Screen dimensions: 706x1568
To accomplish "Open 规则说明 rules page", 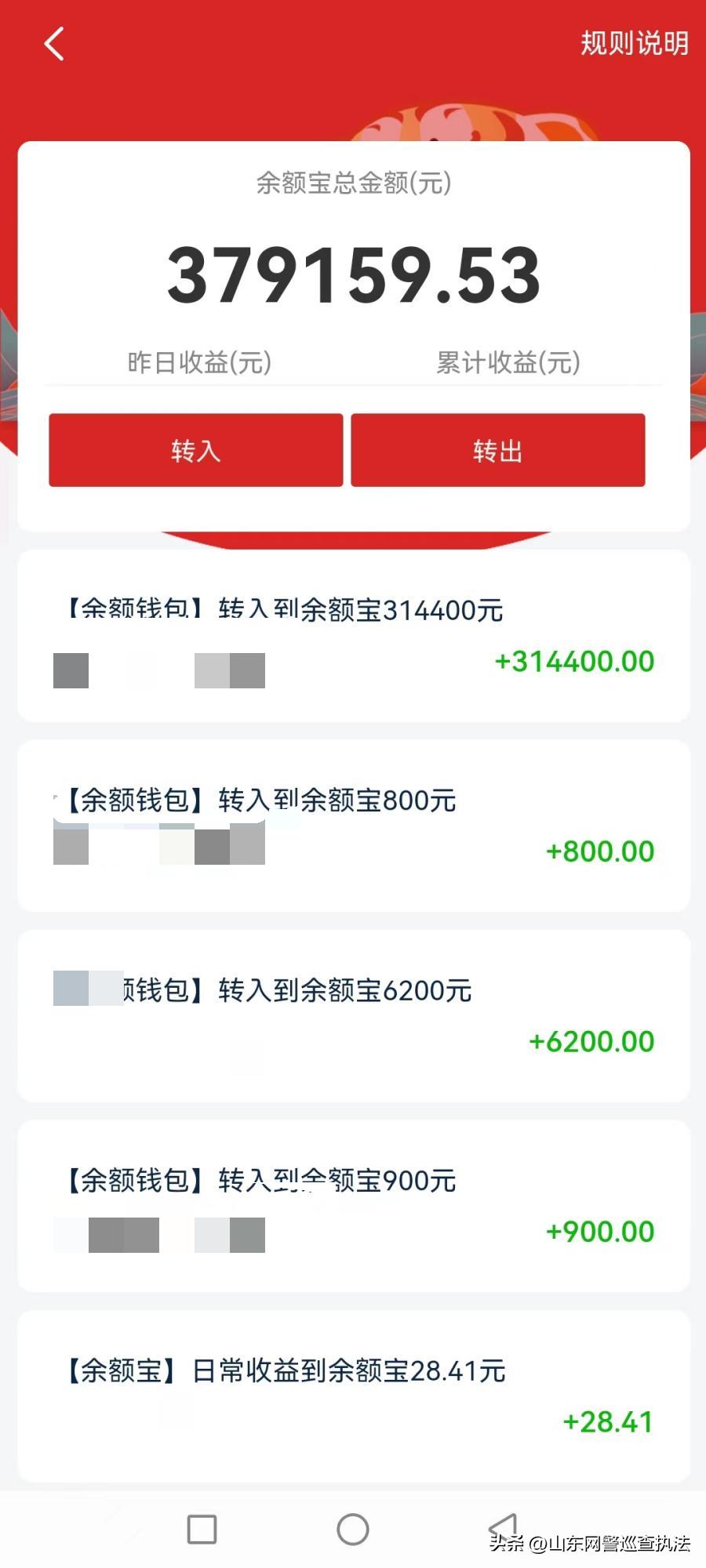I will coord(634,43).
